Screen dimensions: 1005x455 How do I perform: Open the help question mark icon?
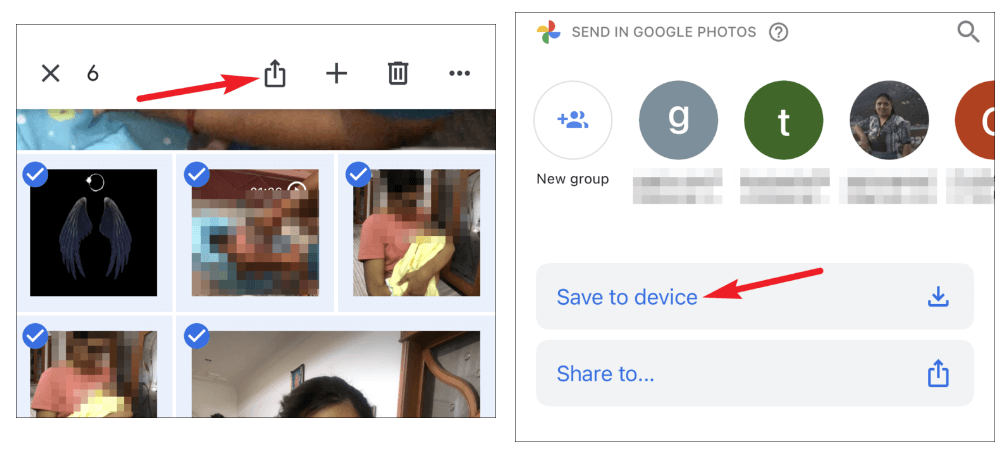click(x=778, y=32)
